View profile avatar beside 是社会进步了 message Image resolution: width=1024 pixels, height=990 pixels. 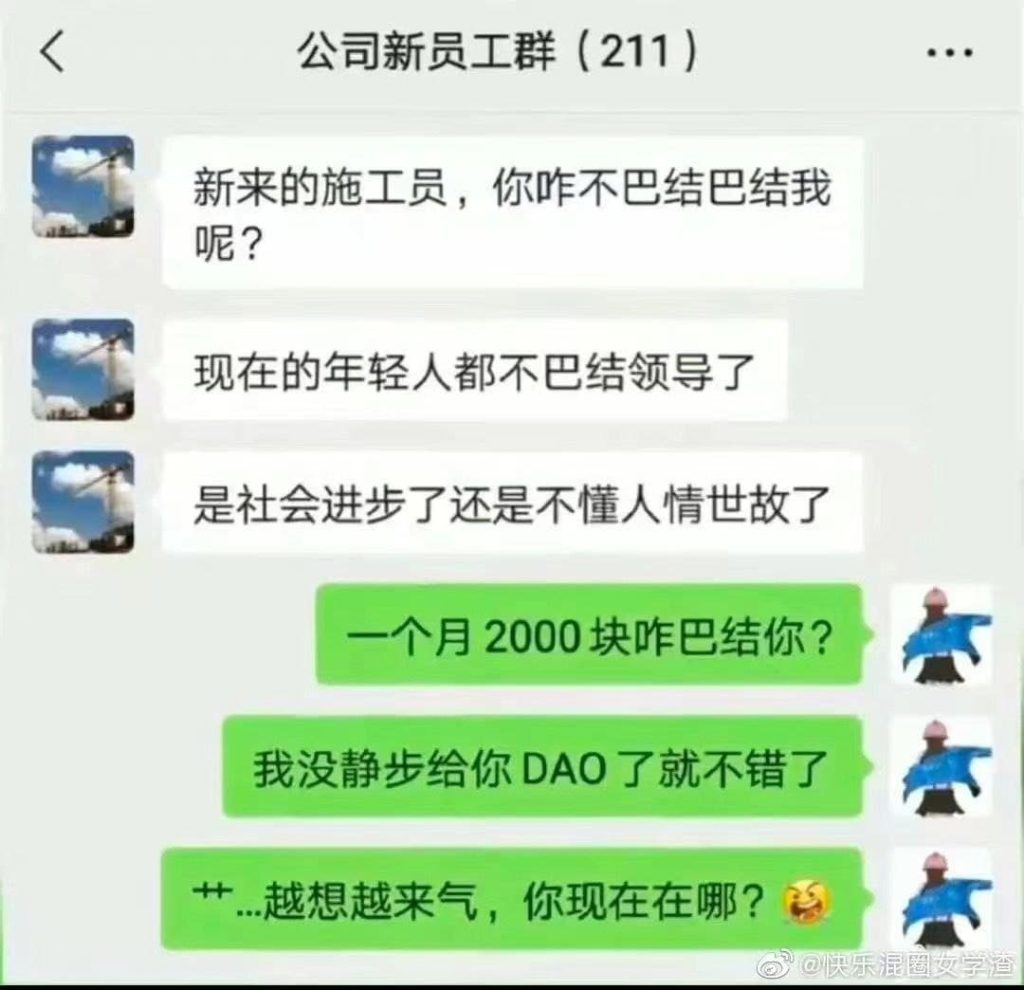83,502
